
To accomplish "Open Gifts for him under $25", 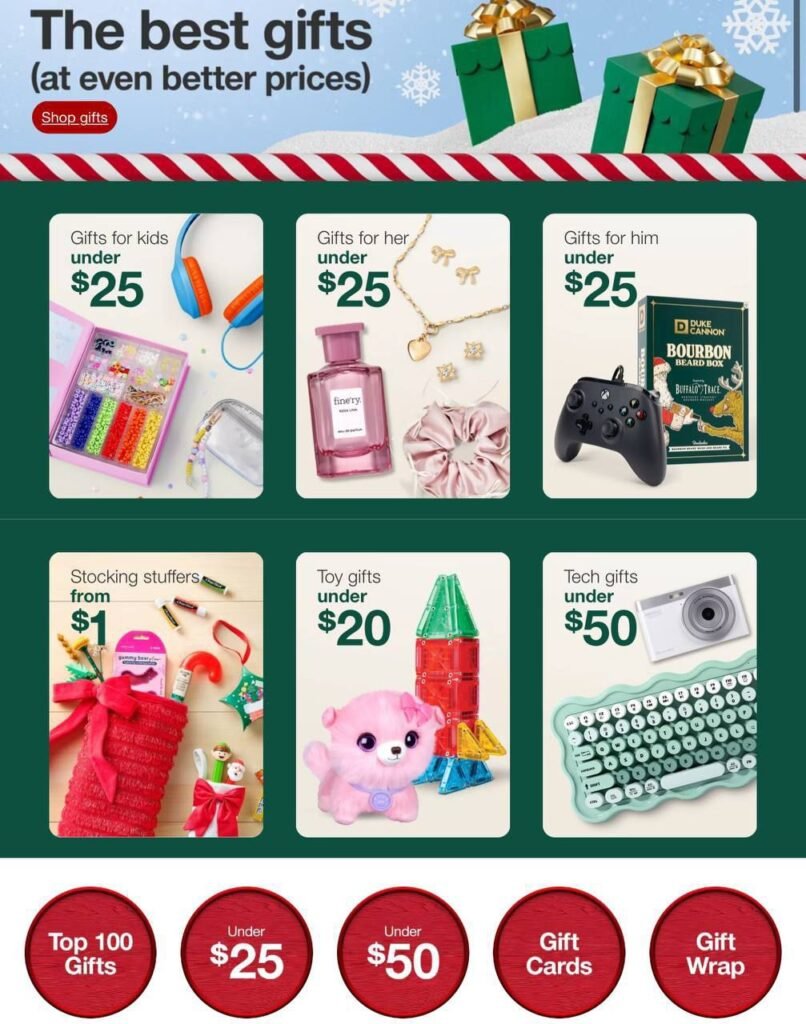I will tap(649, 356).
